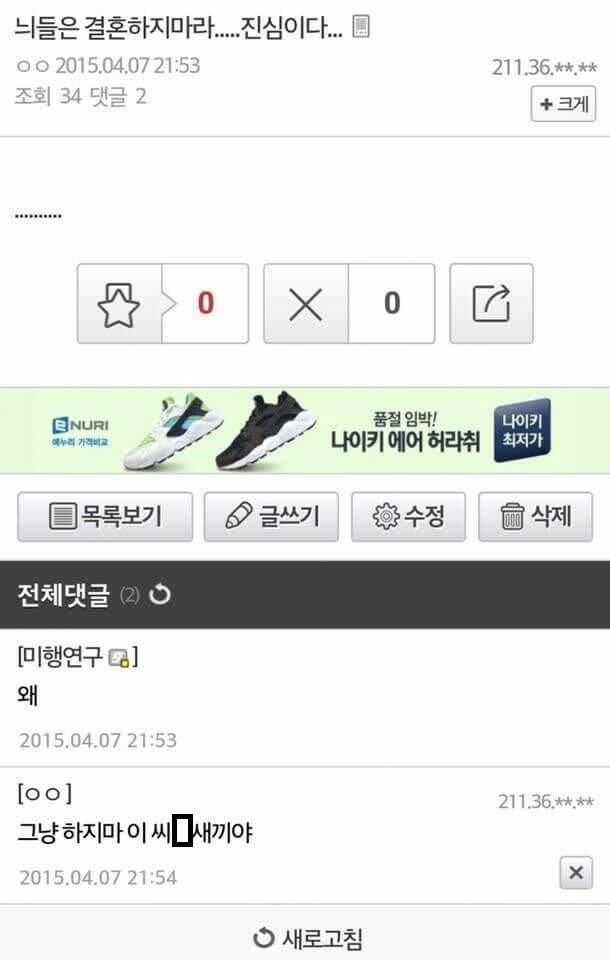The image size is (610, 960).
Task: Refresh comments icon next to 전체댓글
Action: 160,595
